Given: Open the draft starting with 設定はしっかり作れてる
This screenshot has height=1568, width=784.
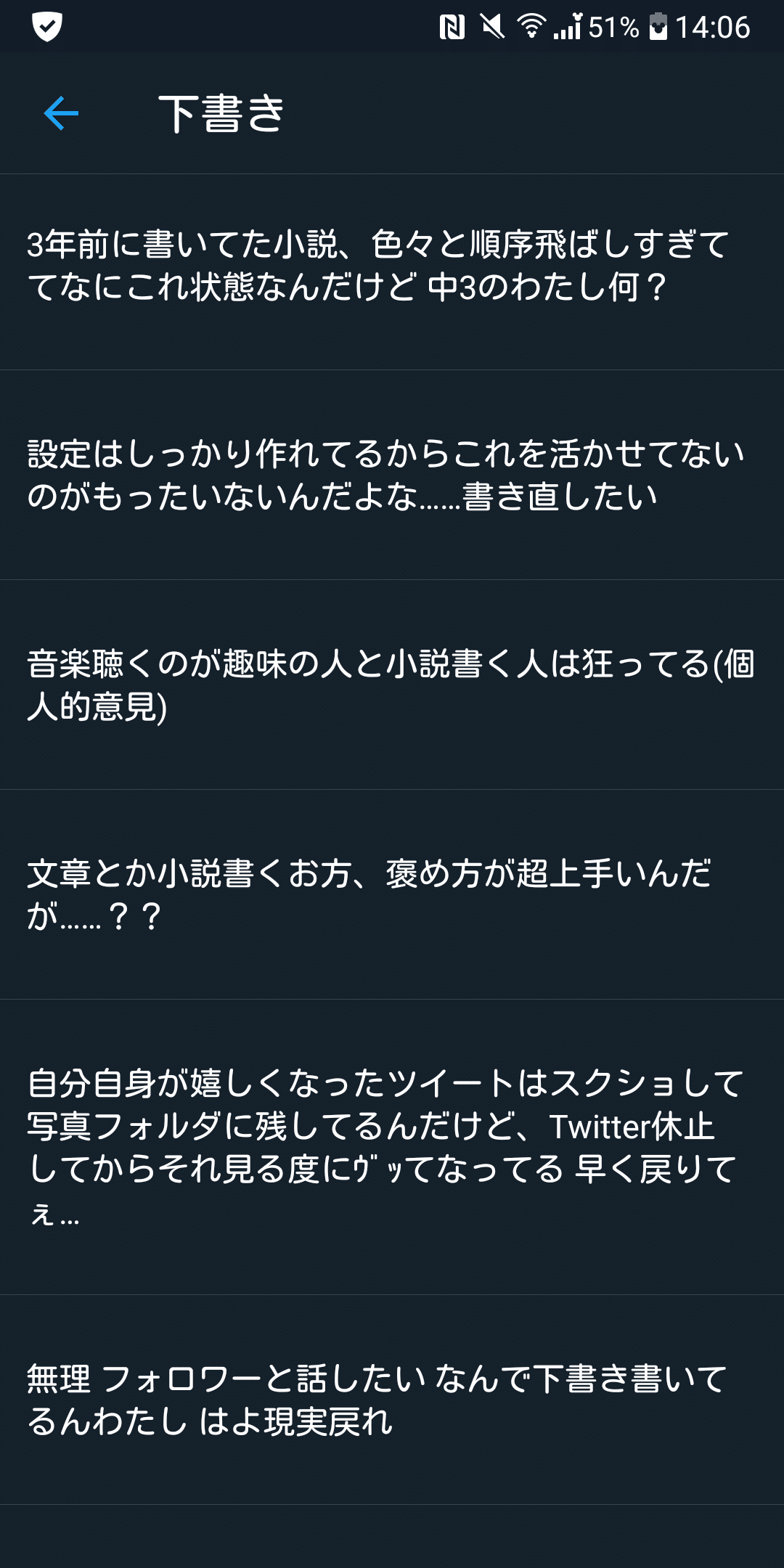Looking at the screenshot, I should [x=392, y=475].
